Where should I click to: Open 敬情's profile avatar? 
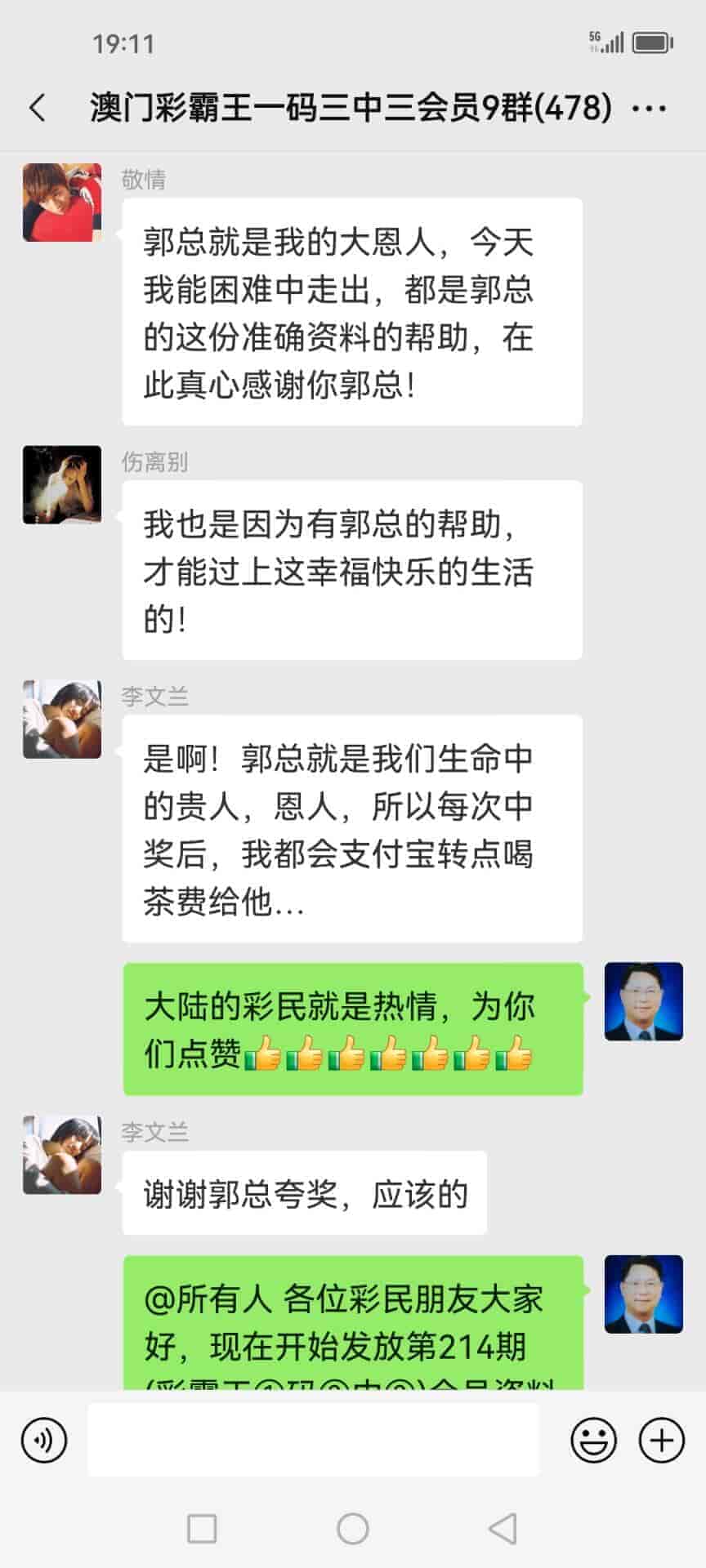pos(62,203)
